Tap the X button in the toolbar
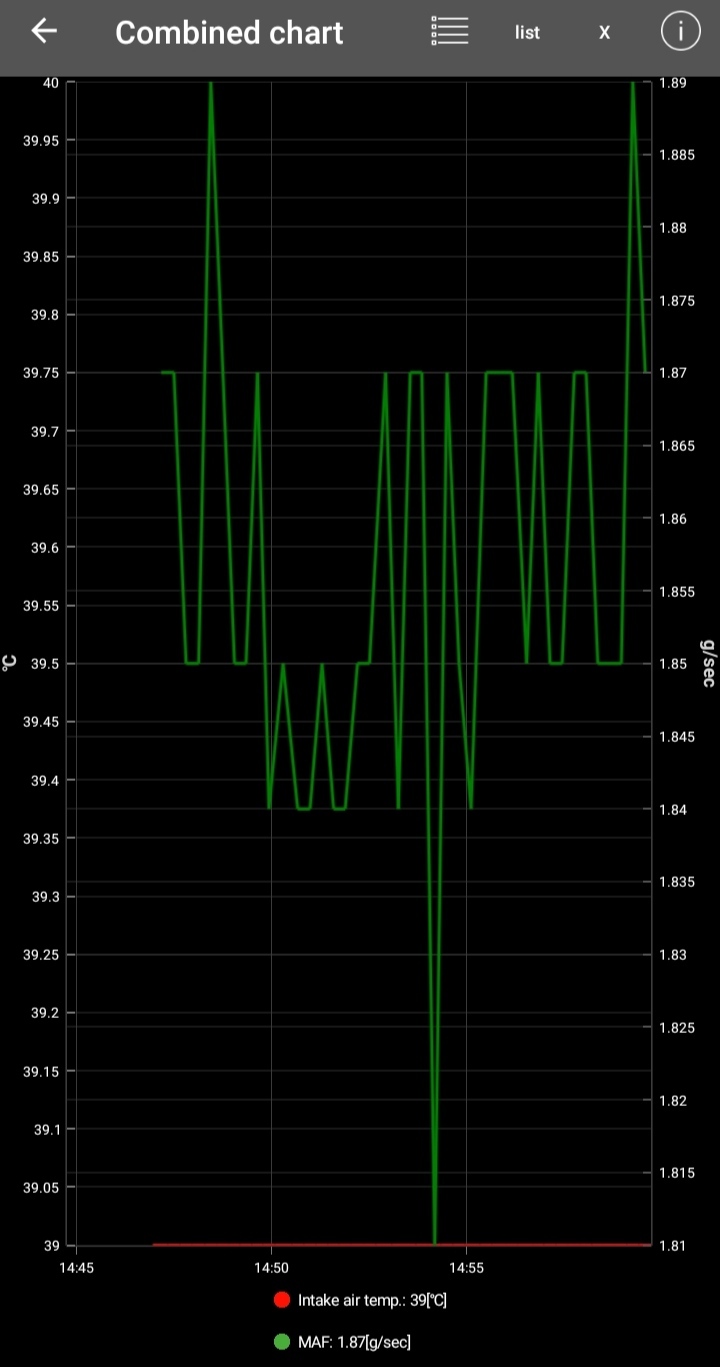Screen dimensions: 720x1367 click(604, 33)
